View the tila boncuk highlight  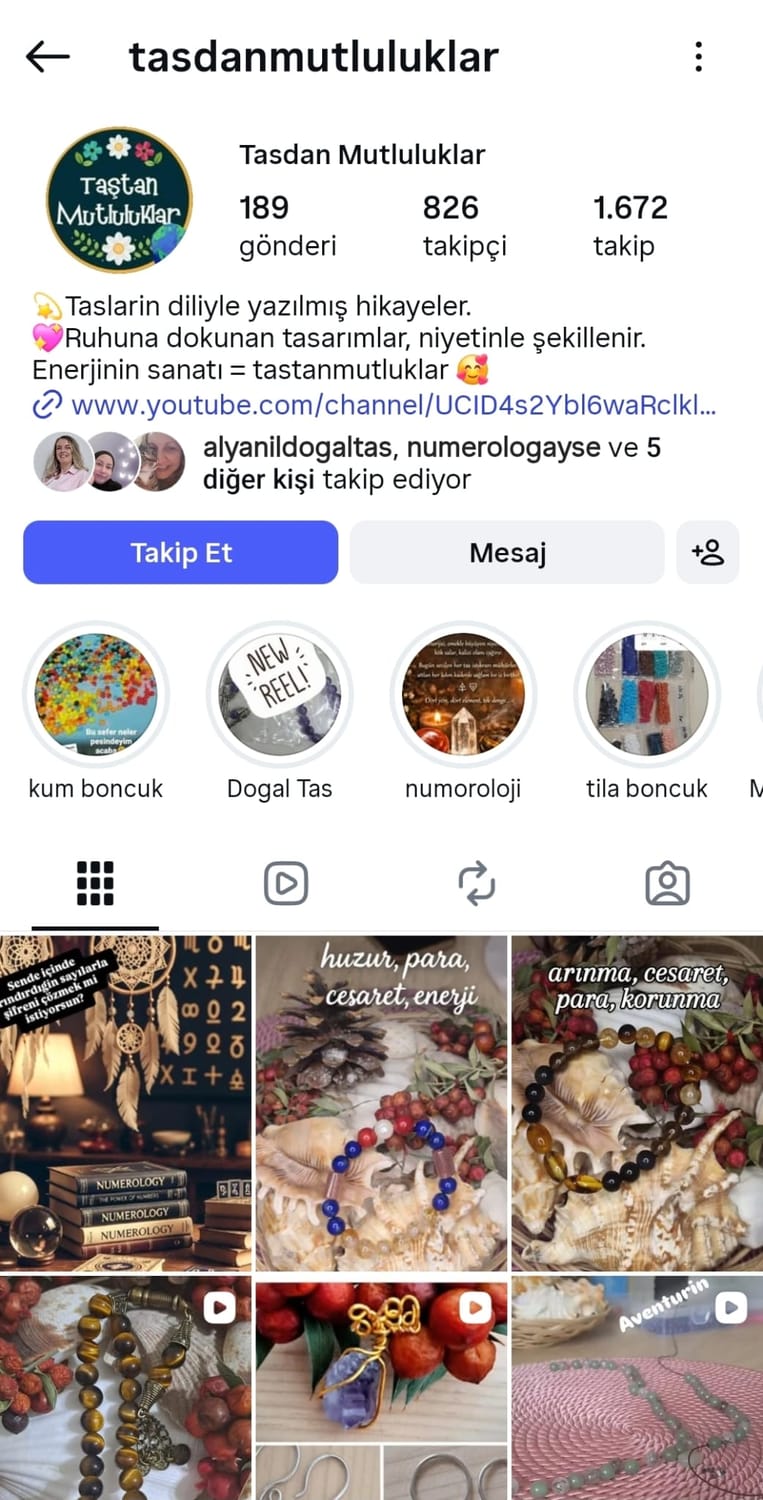[x=646, y=694]
